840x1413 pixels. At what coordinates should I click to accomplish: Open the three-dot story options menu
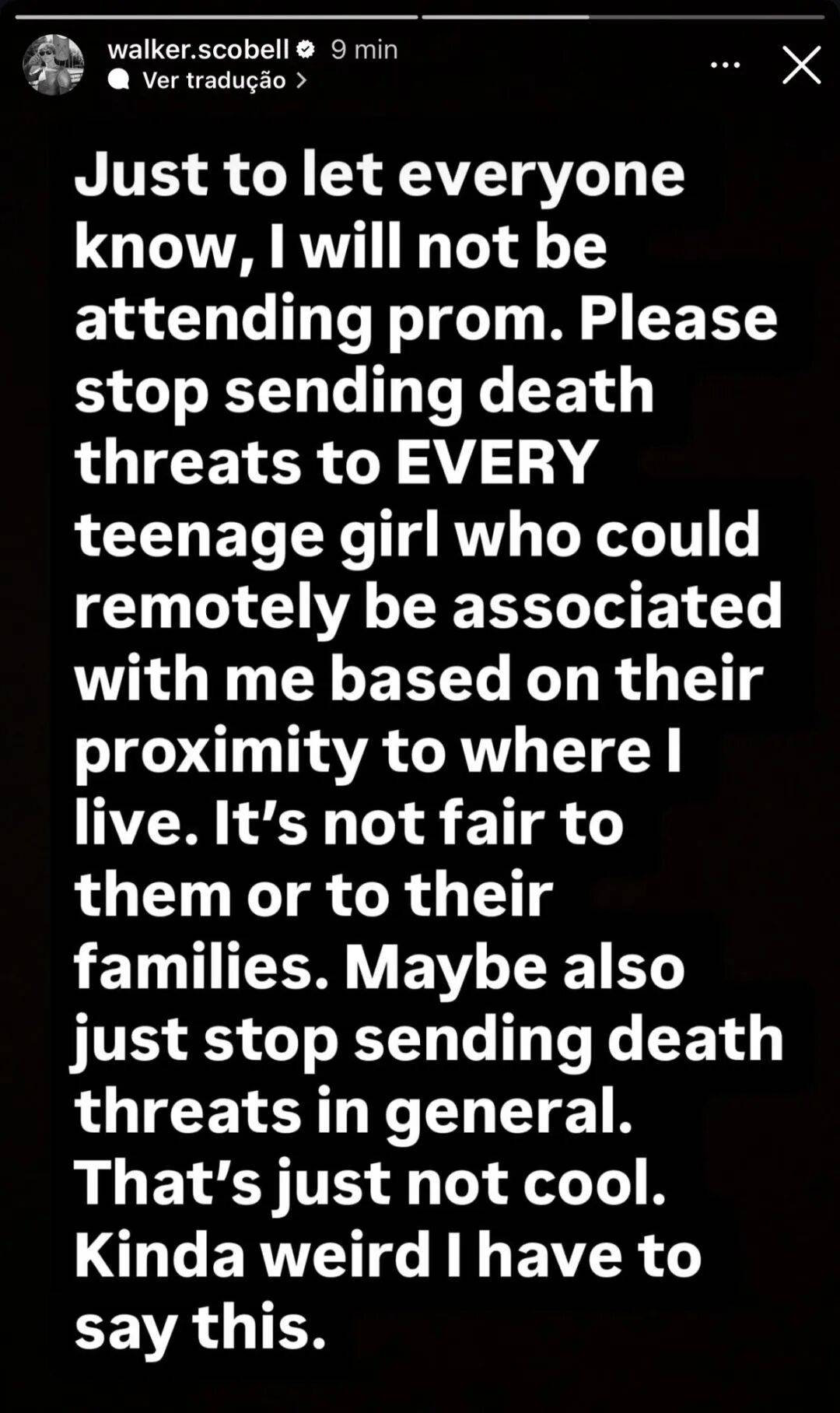(725, 65)
